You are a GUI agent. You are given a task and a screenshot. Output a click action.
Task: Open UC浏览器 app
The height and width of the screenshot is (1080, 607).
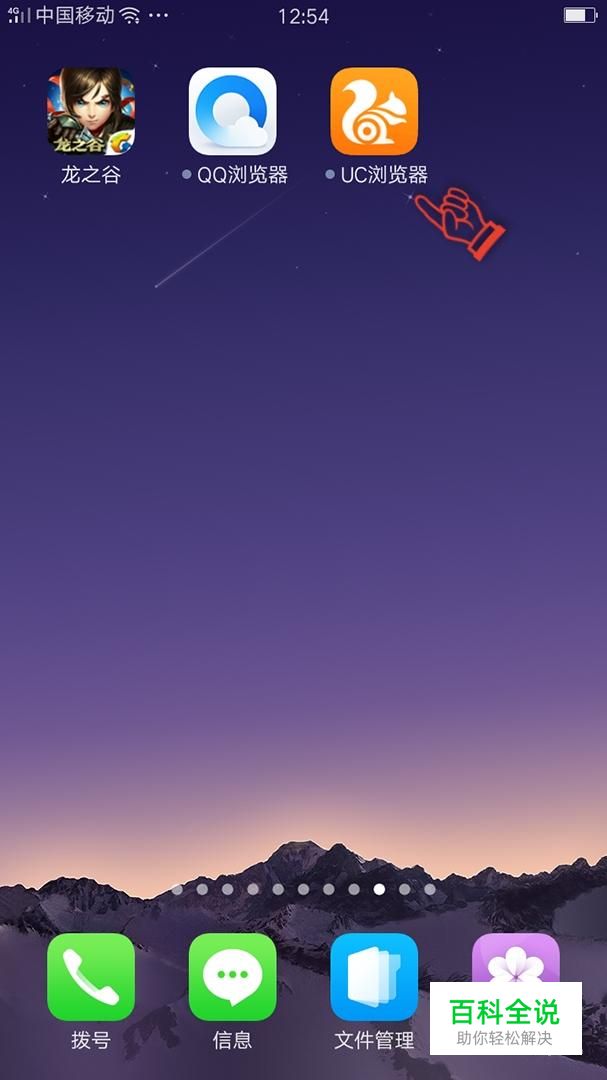click(374, 112)
